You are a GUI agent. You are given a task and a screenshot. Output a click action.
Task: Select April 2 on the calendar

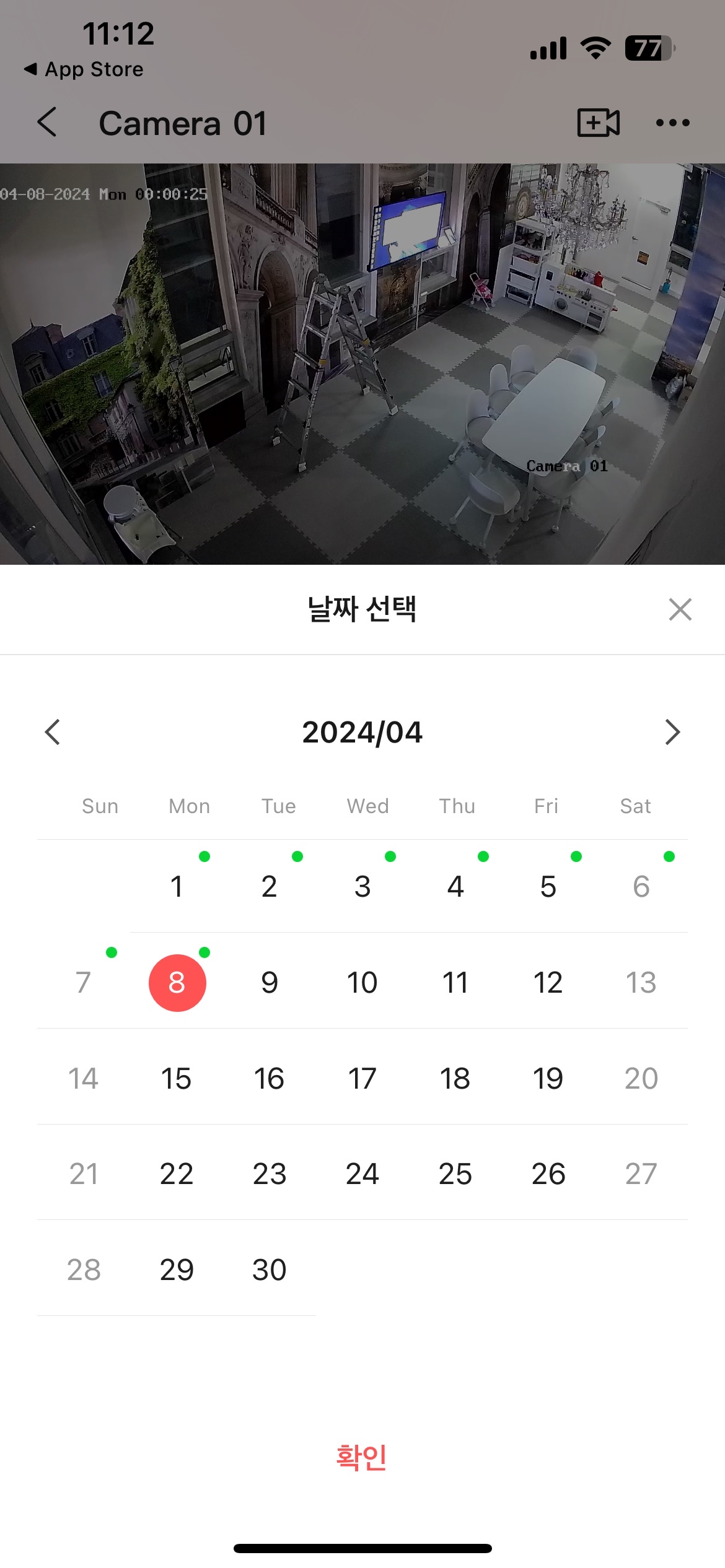[270, 886]
